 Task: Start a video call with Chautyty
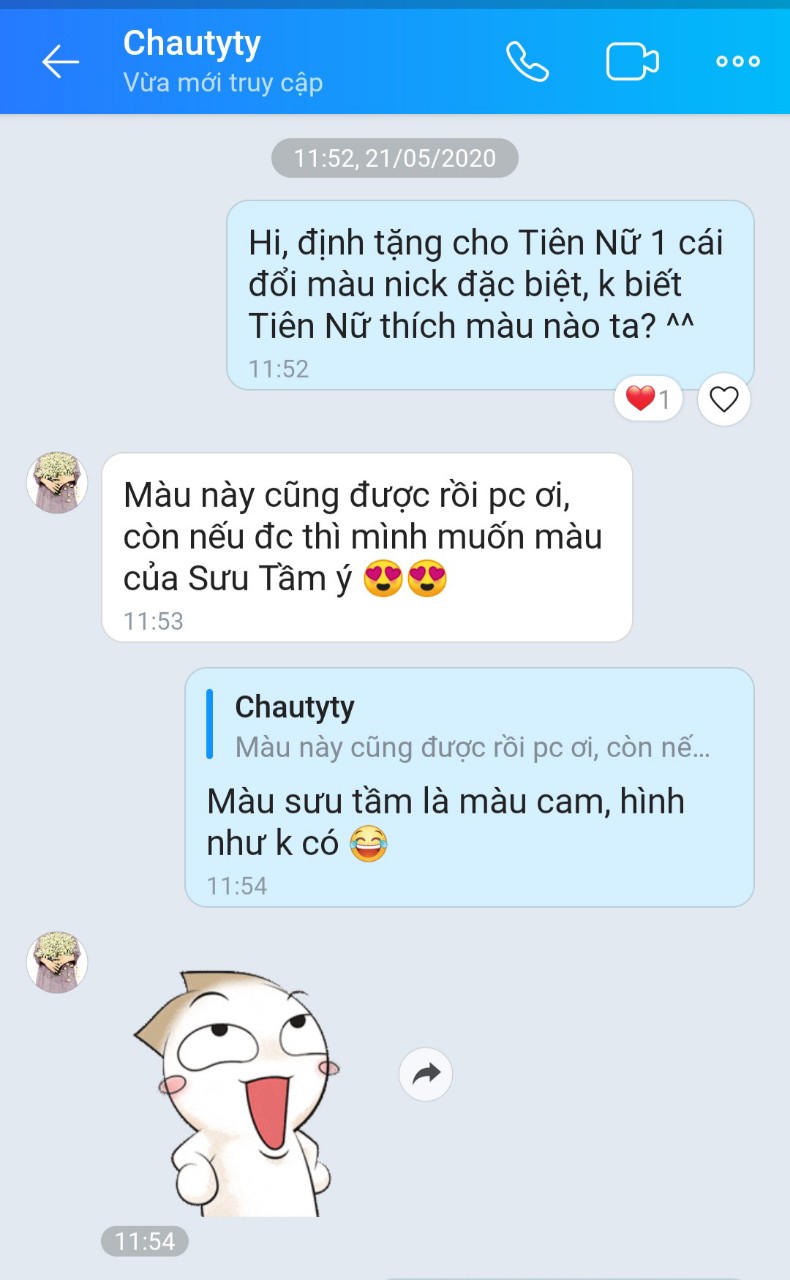coord(632,62)
